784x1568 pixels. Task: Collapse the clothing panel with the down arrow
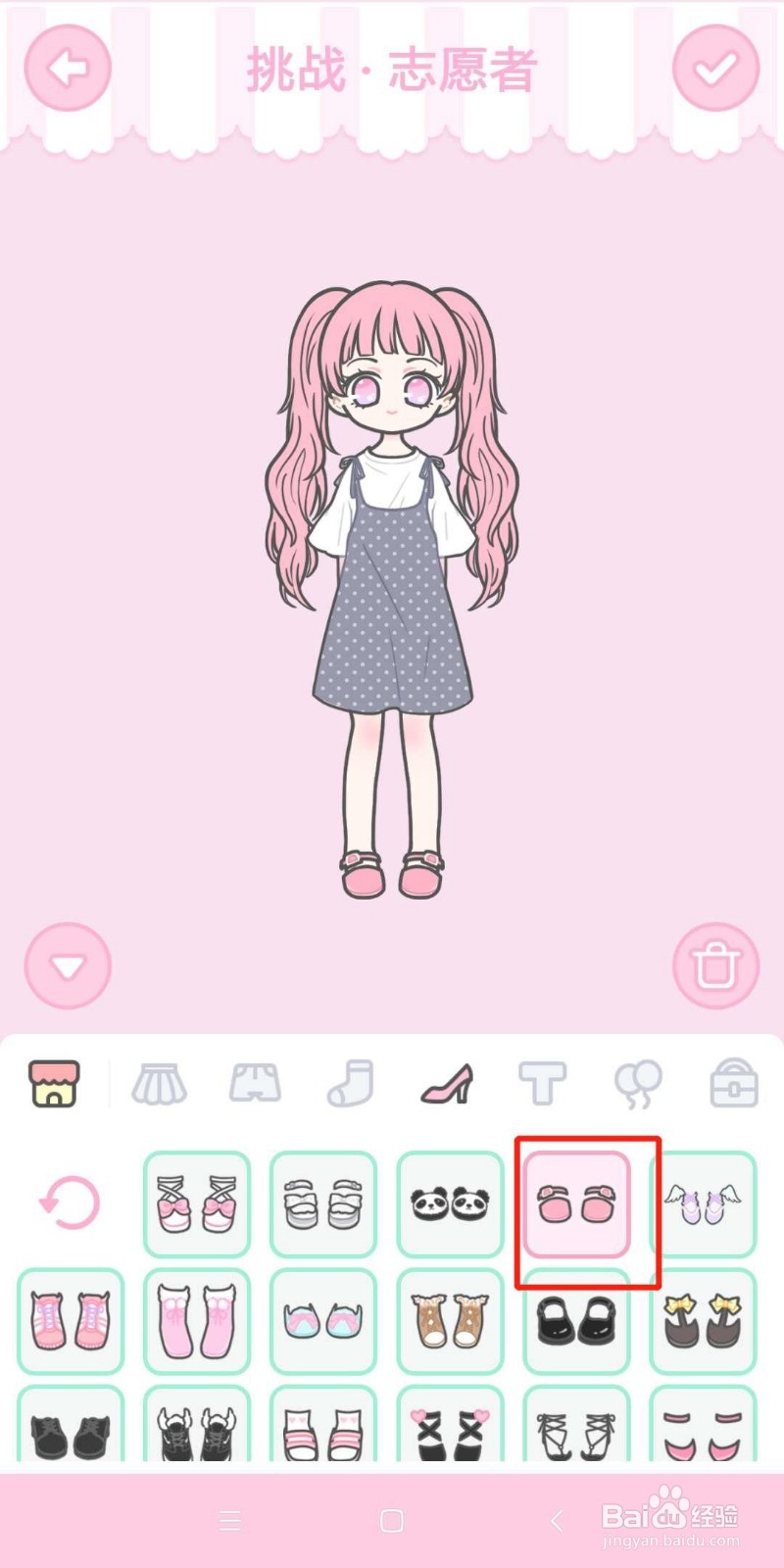67,965
